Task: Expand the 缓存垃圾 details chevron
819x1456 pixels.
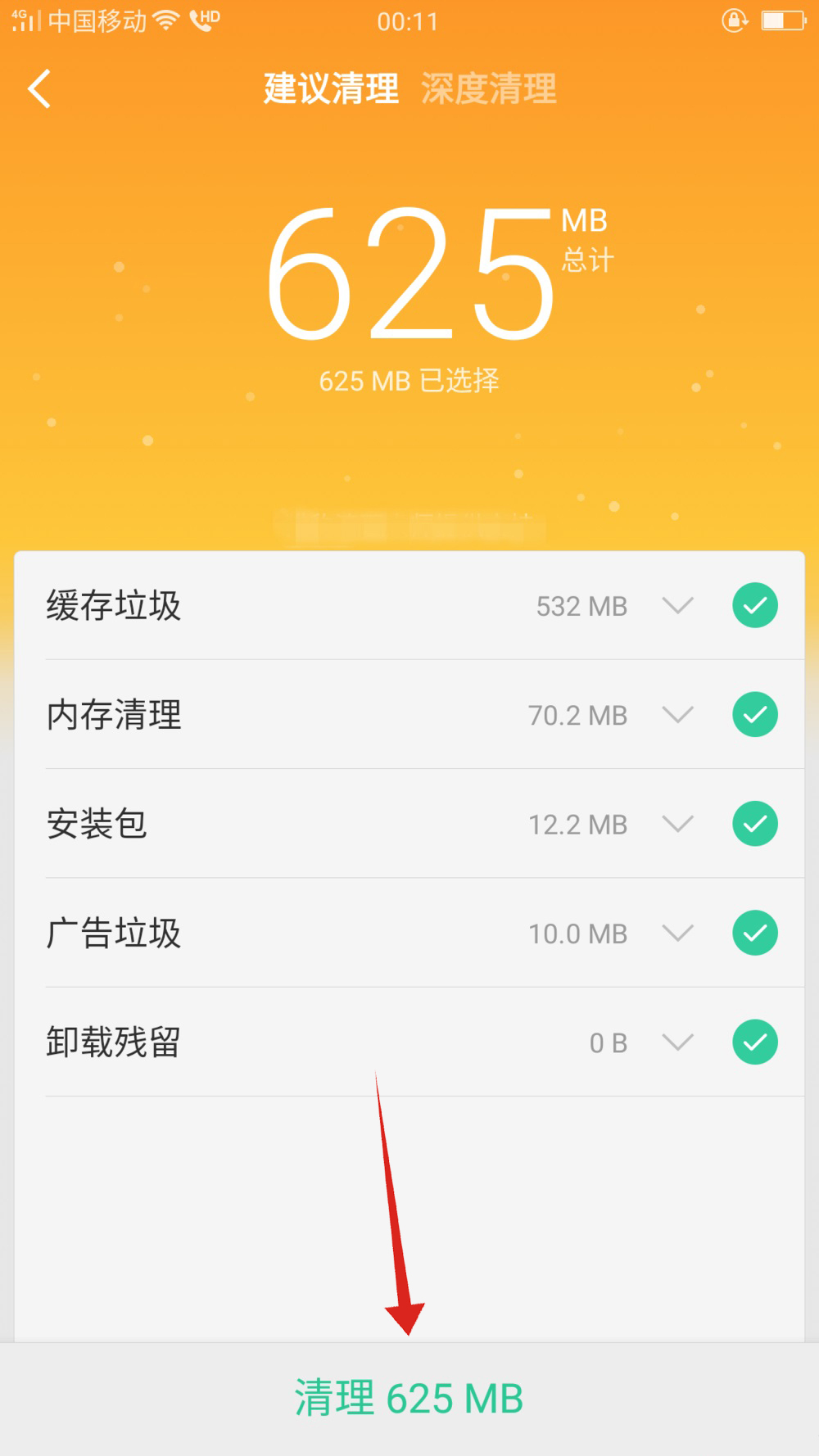Action: [x=677, y=605]
